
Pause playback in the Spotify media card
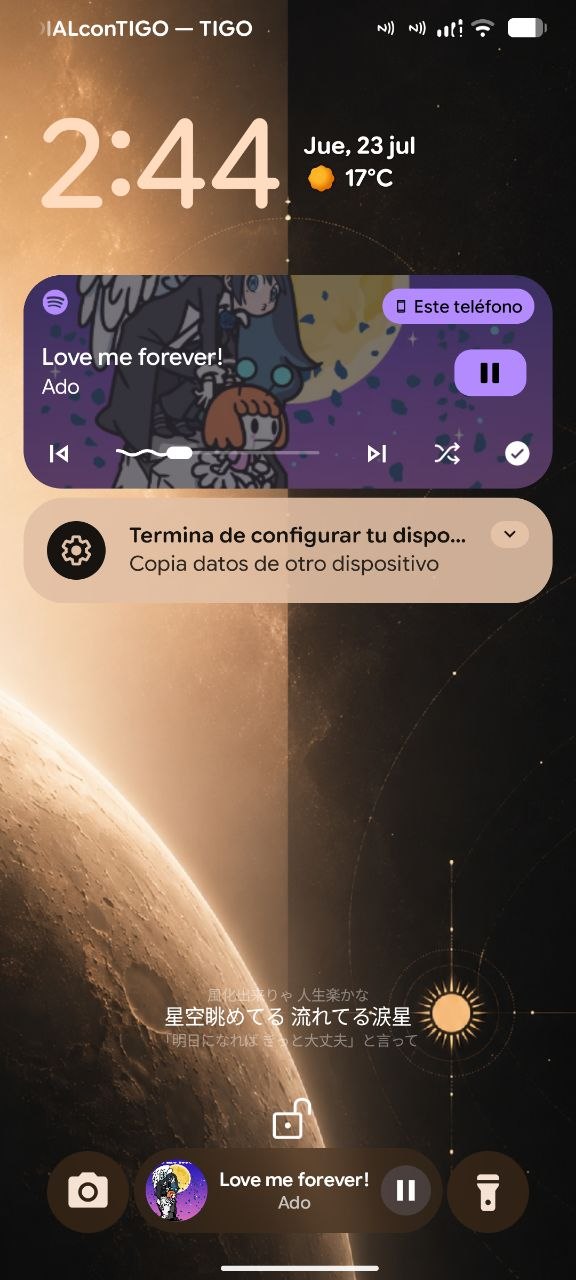point(490,373)
